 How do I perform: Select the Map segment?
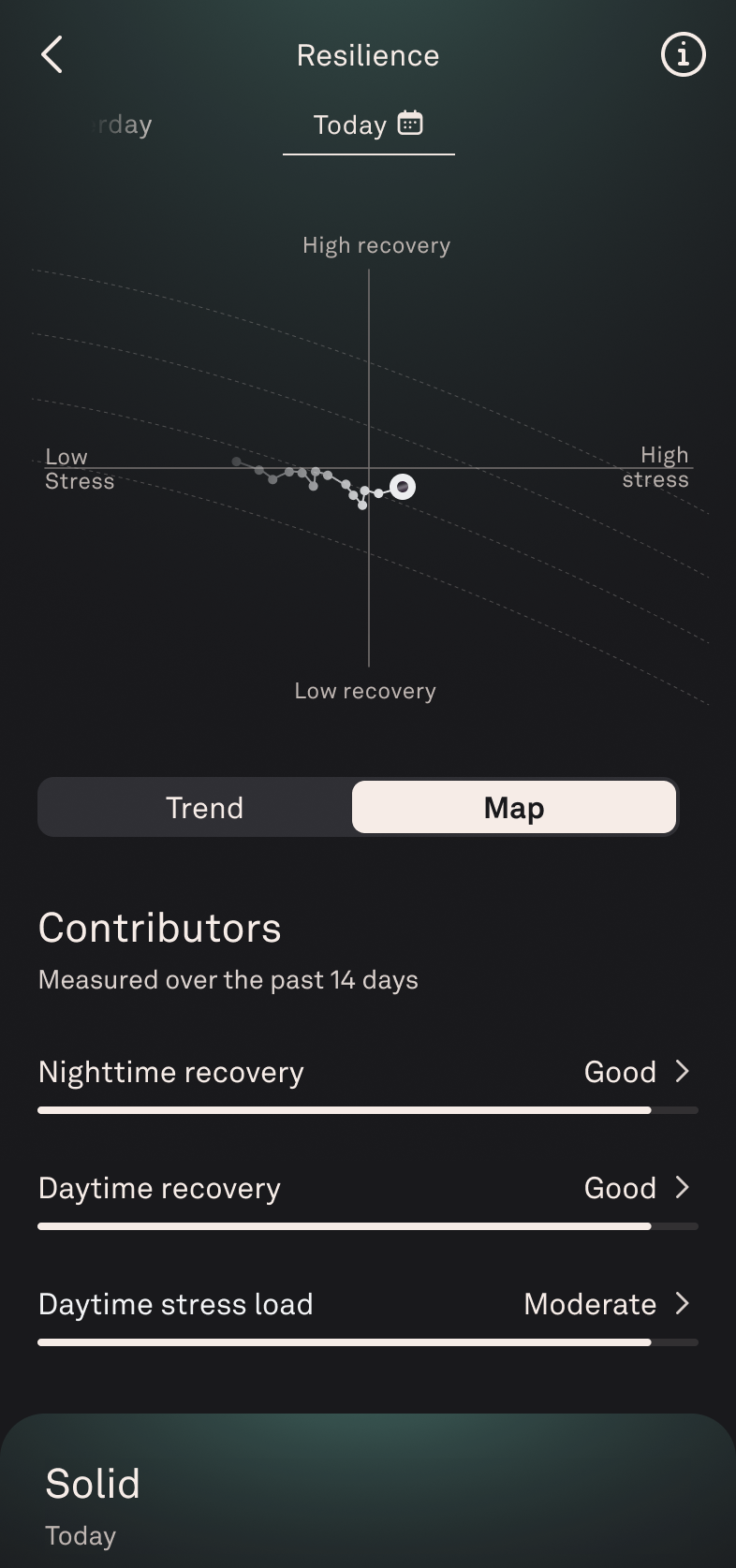click(x=513, y=807)
